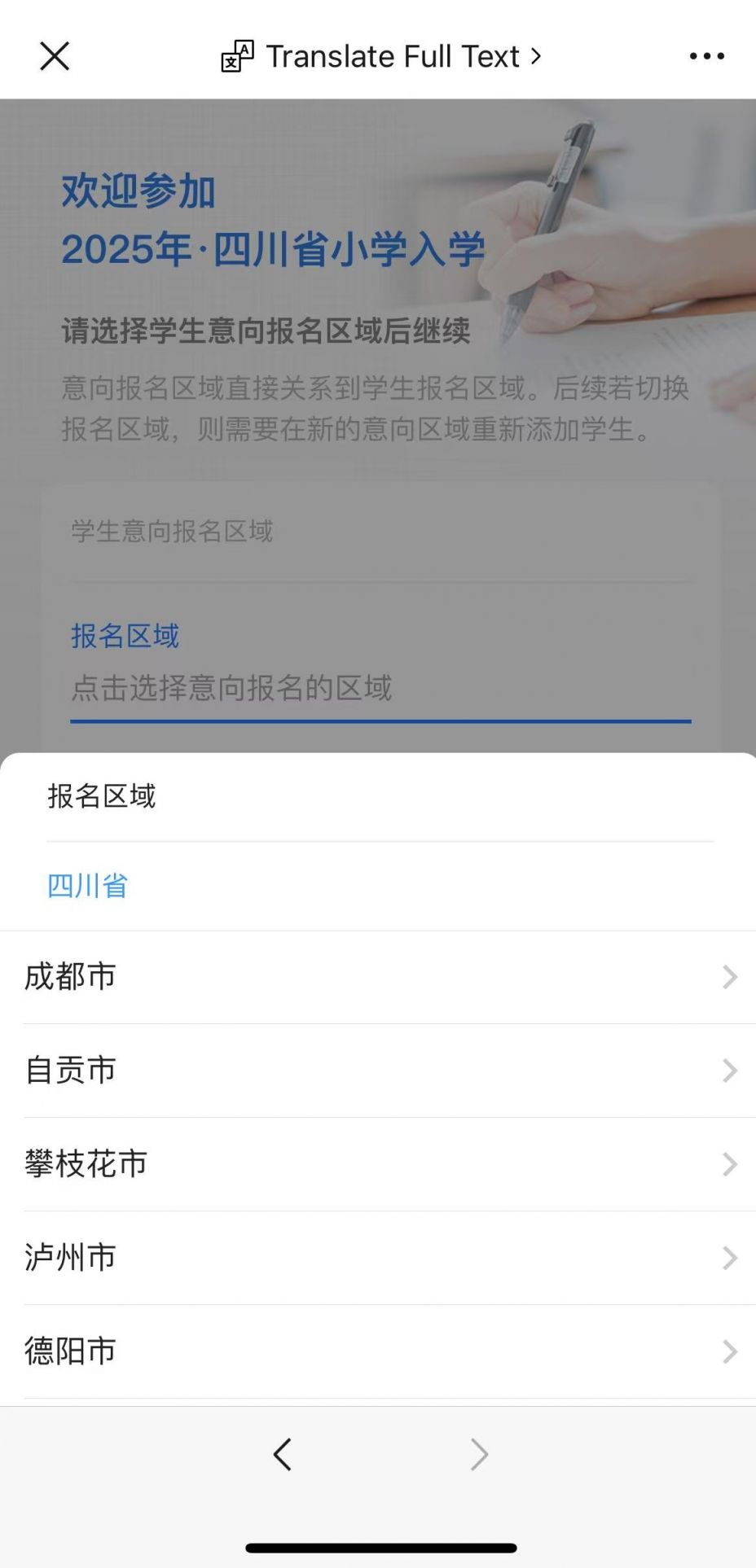Tap the 报名区域 selection field

click(380, 688)
